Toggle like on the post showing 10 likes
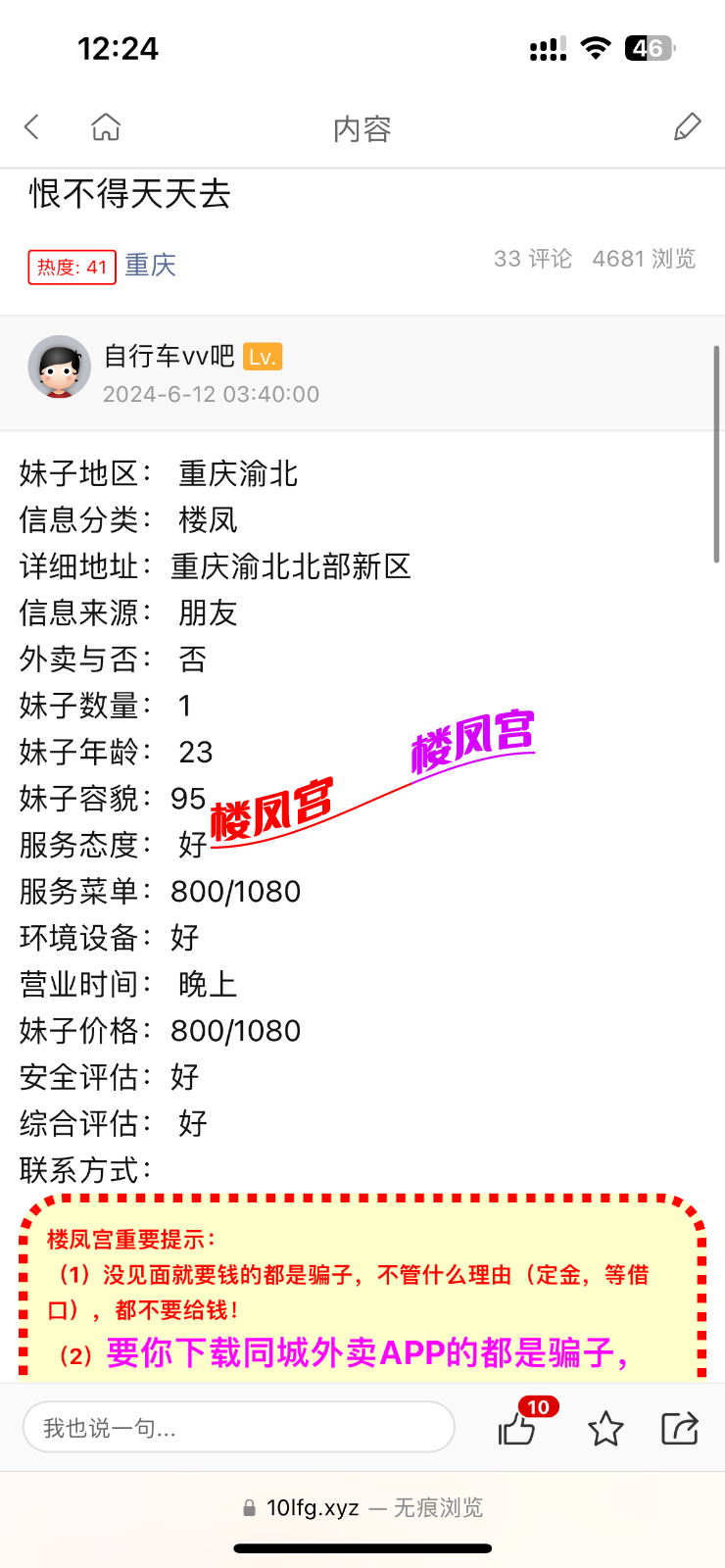Viewport: 725px width, 1568px height. (517, 1431)
